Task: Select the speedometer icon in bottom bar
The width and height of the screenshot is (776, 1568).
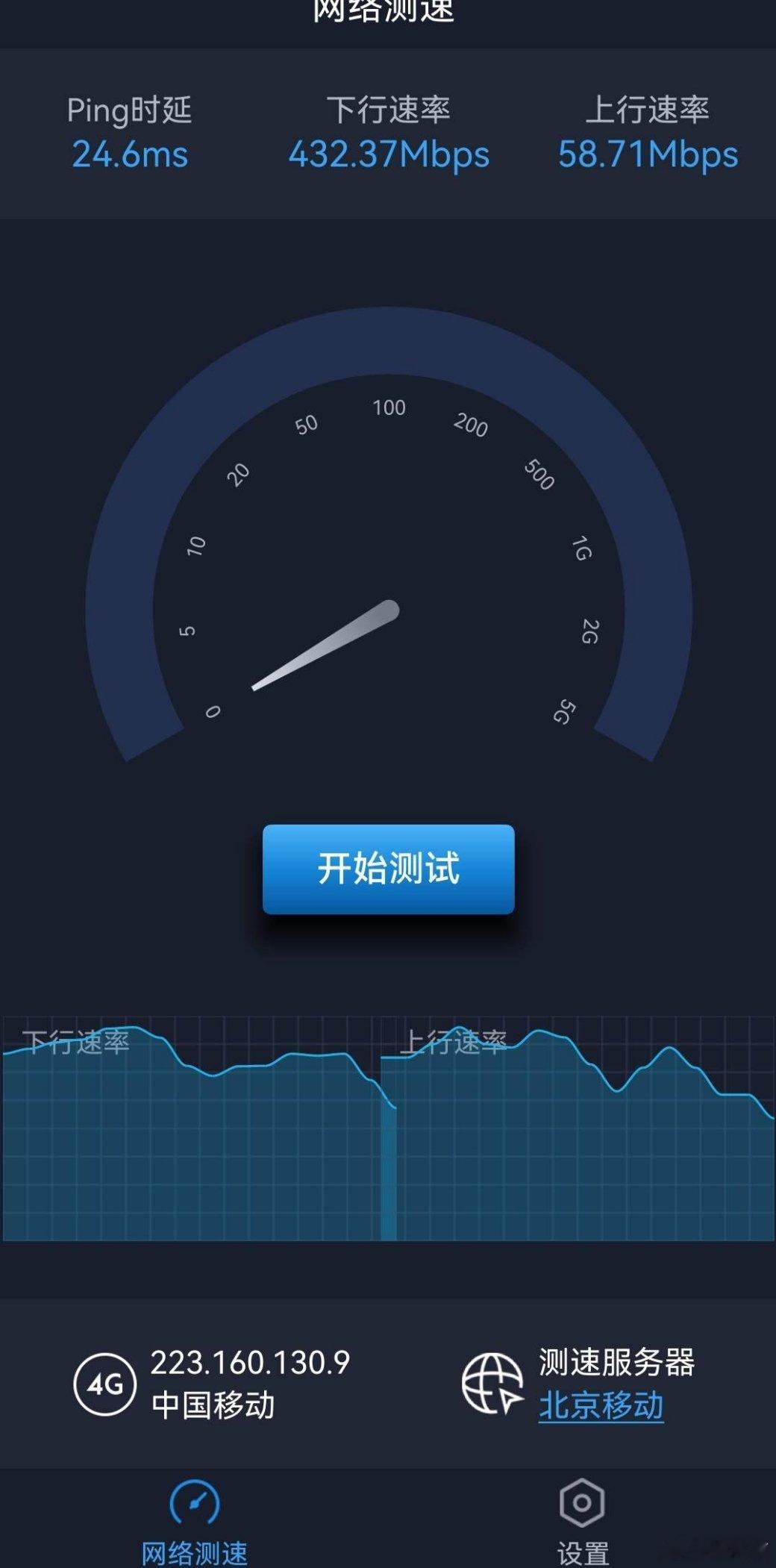Action: click(x=194, y=1500)
